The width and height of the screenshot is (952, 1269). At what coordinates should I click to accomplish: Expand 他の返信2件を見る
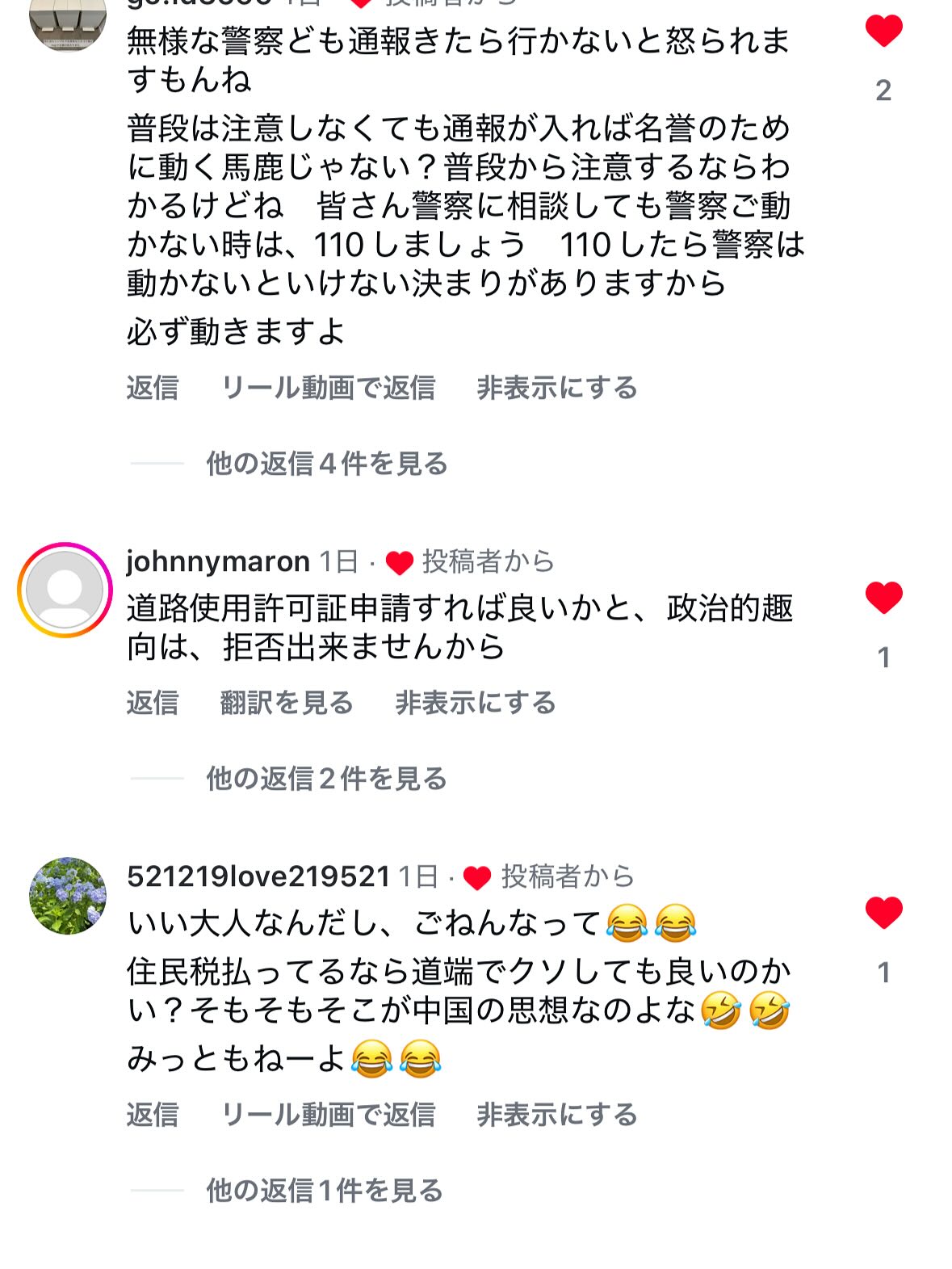coord(326,779)
